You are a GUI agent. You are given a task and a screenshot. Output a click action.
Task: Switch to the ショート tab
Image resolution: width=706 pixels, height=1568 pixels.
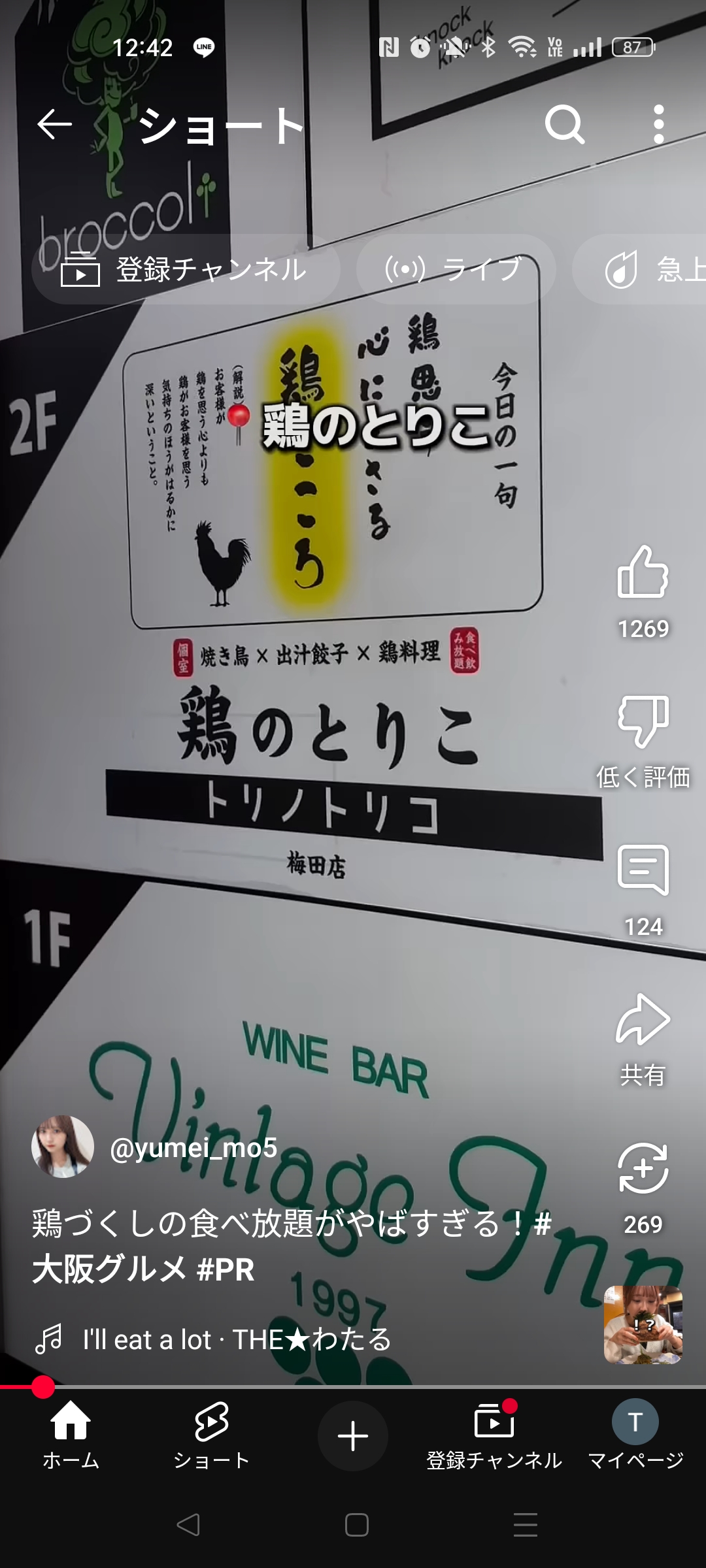(x=212, y=1435)
